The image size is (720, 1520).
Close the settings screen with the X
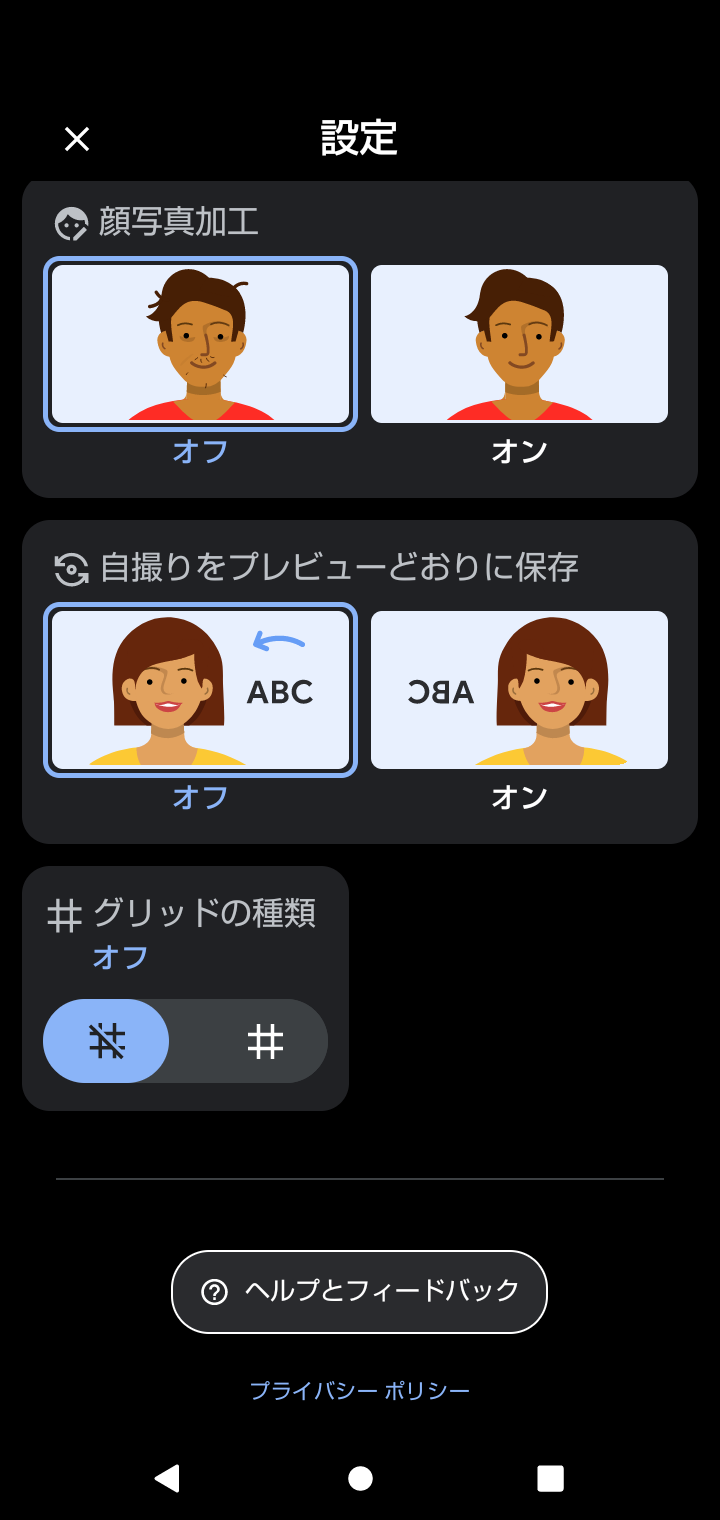pyautogui.click(x=77, y=139)
